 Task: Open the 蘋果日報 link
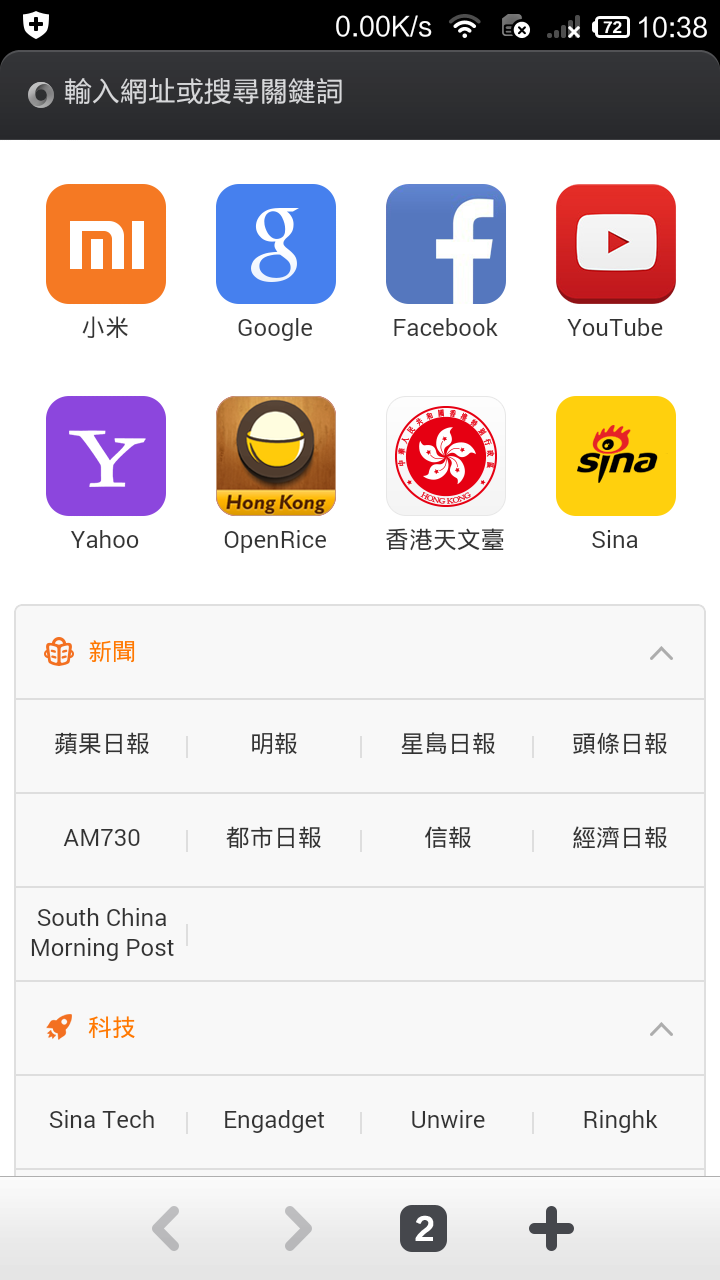102,745
